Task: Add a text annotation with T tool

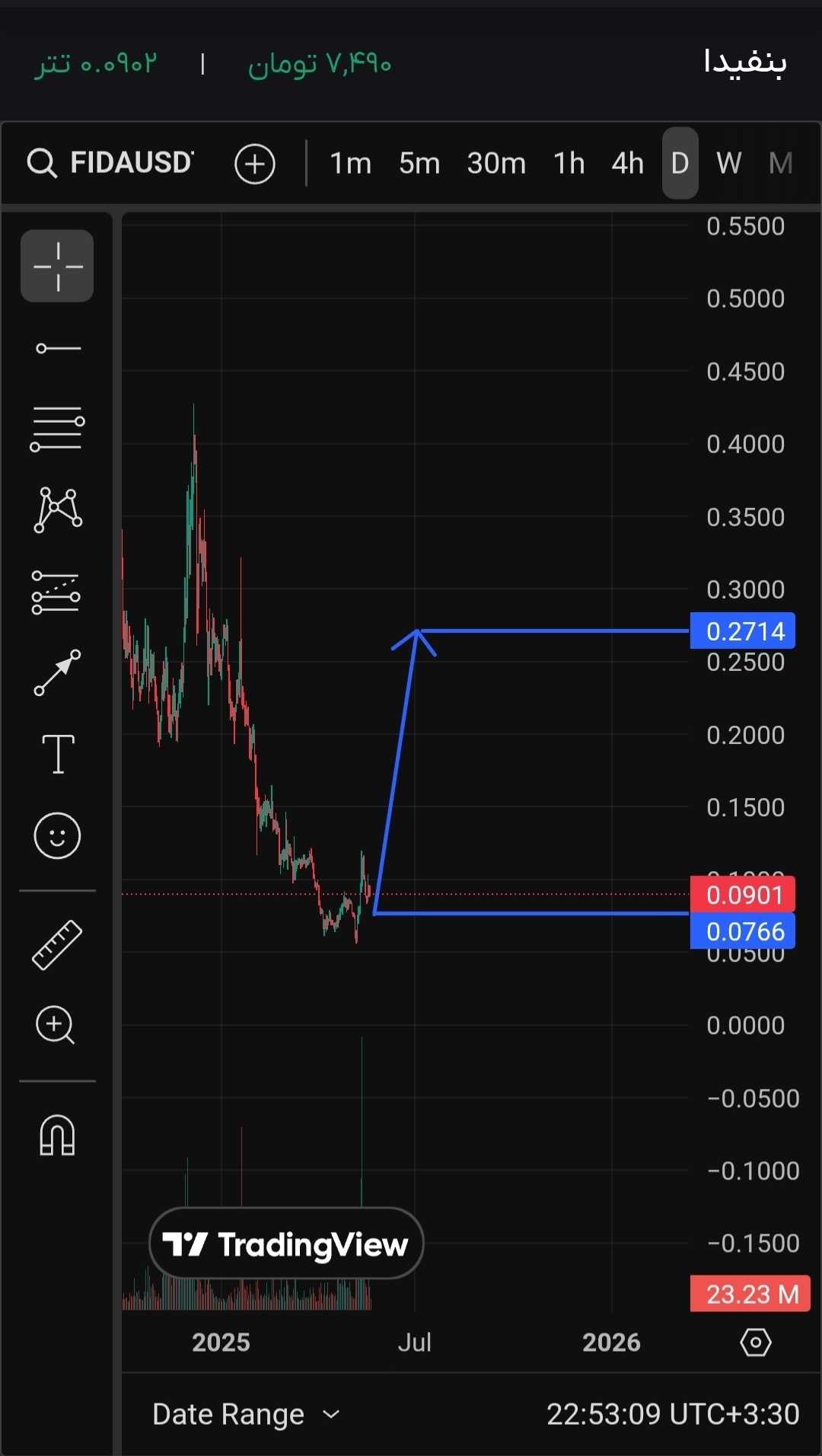Action: tap(57, 755)
